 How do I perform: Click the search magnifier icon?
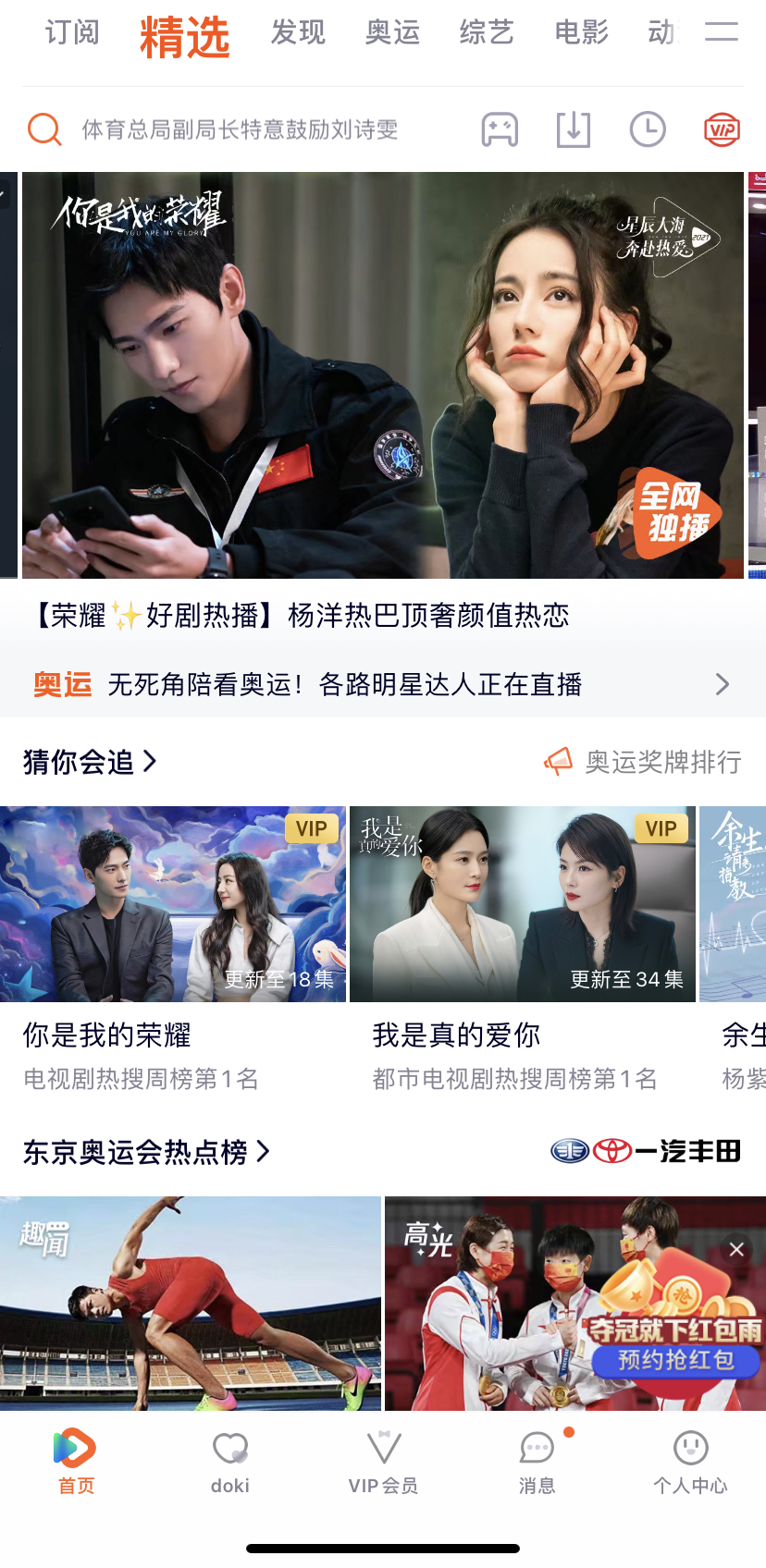(x=43, y=129)
